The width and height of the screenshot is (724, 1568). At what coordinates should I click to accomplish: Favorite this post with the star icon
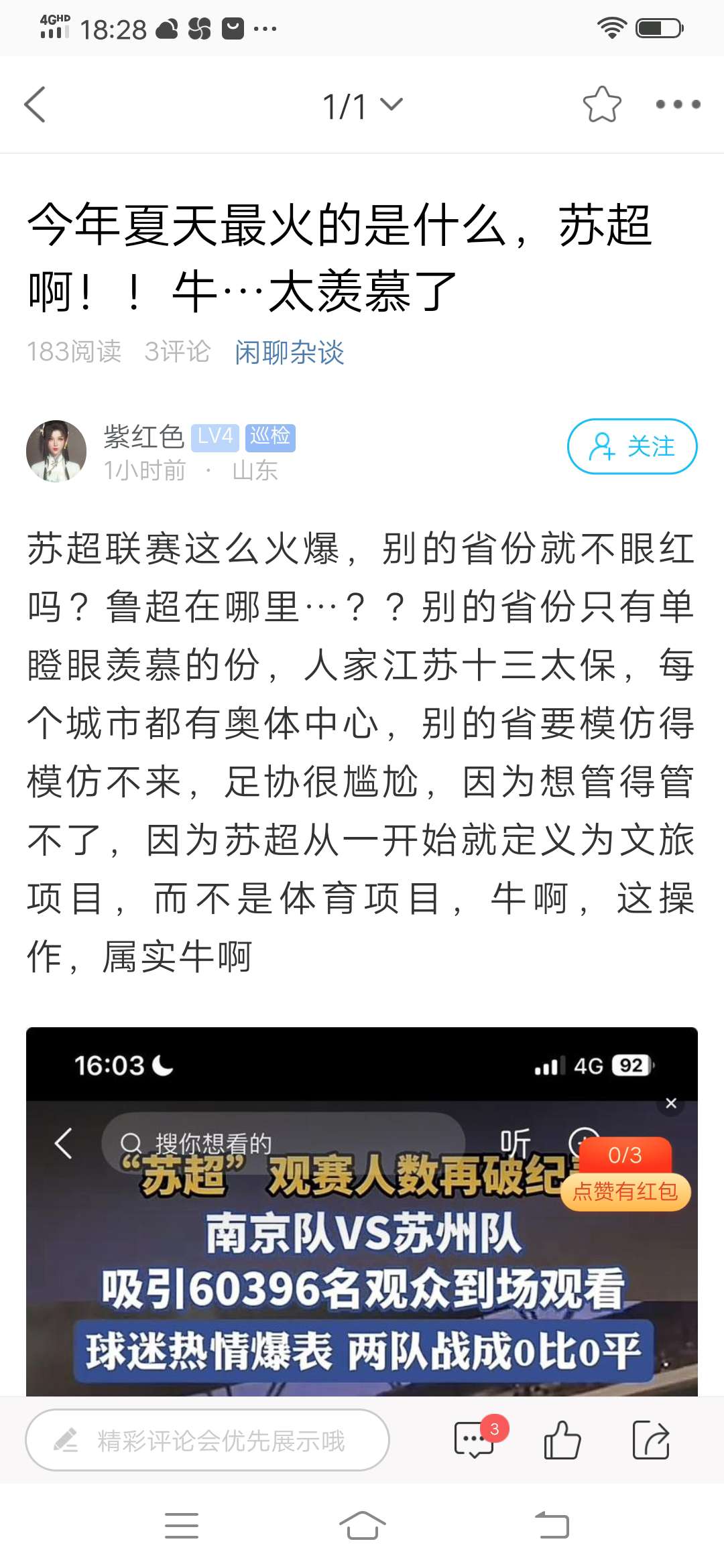click(x=601, y=105)
